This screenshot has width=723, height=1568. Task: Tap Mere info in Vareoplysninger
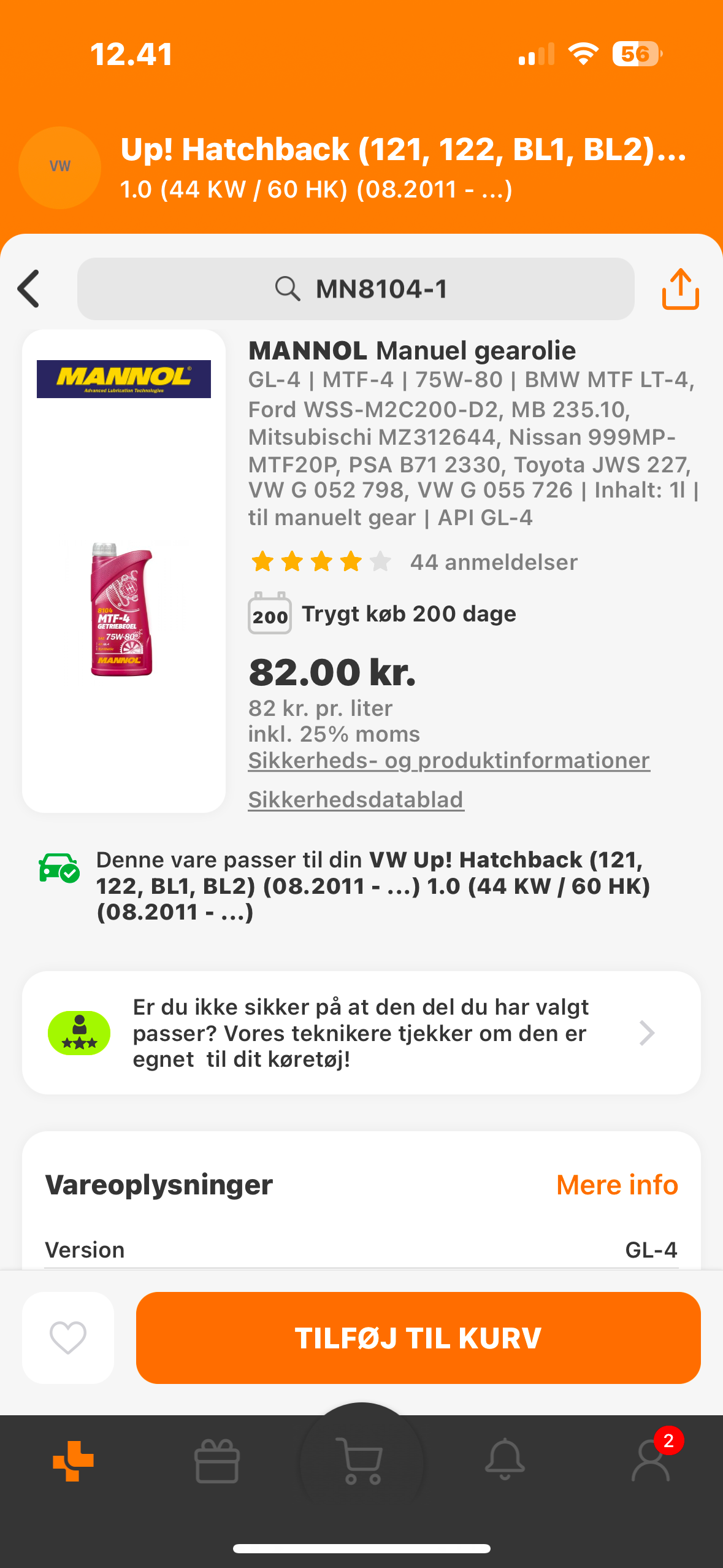point(616,1185)
